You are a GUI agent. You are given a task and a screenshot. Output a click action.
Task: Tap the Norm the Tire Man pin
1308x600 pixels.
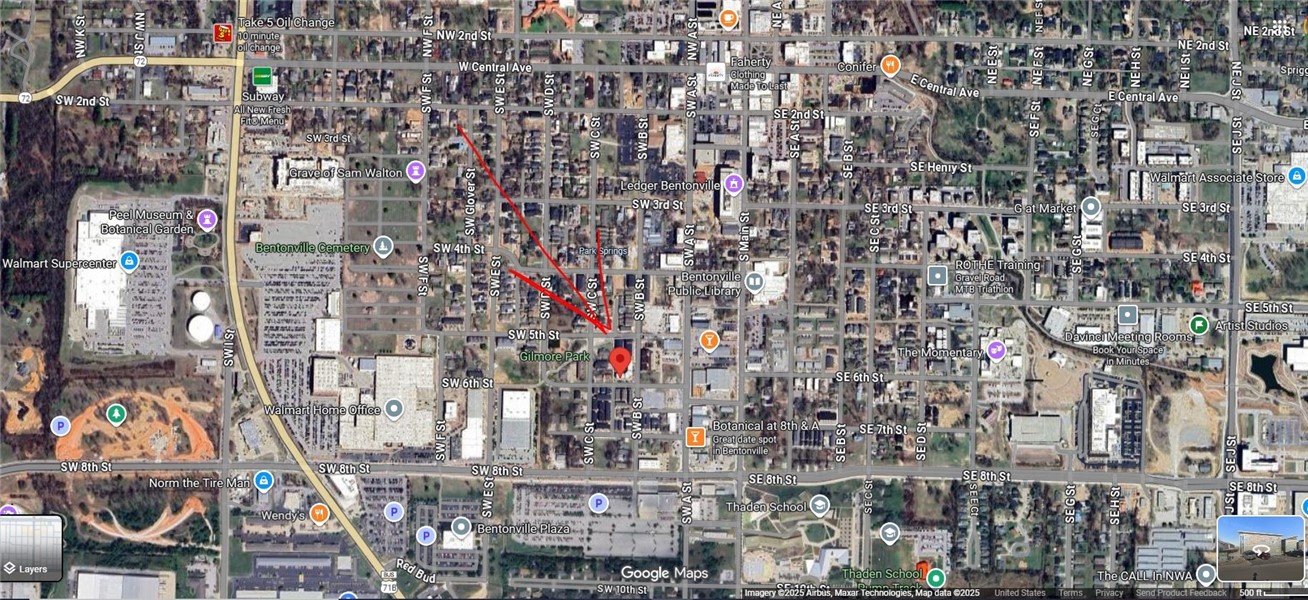pos(264,481)
